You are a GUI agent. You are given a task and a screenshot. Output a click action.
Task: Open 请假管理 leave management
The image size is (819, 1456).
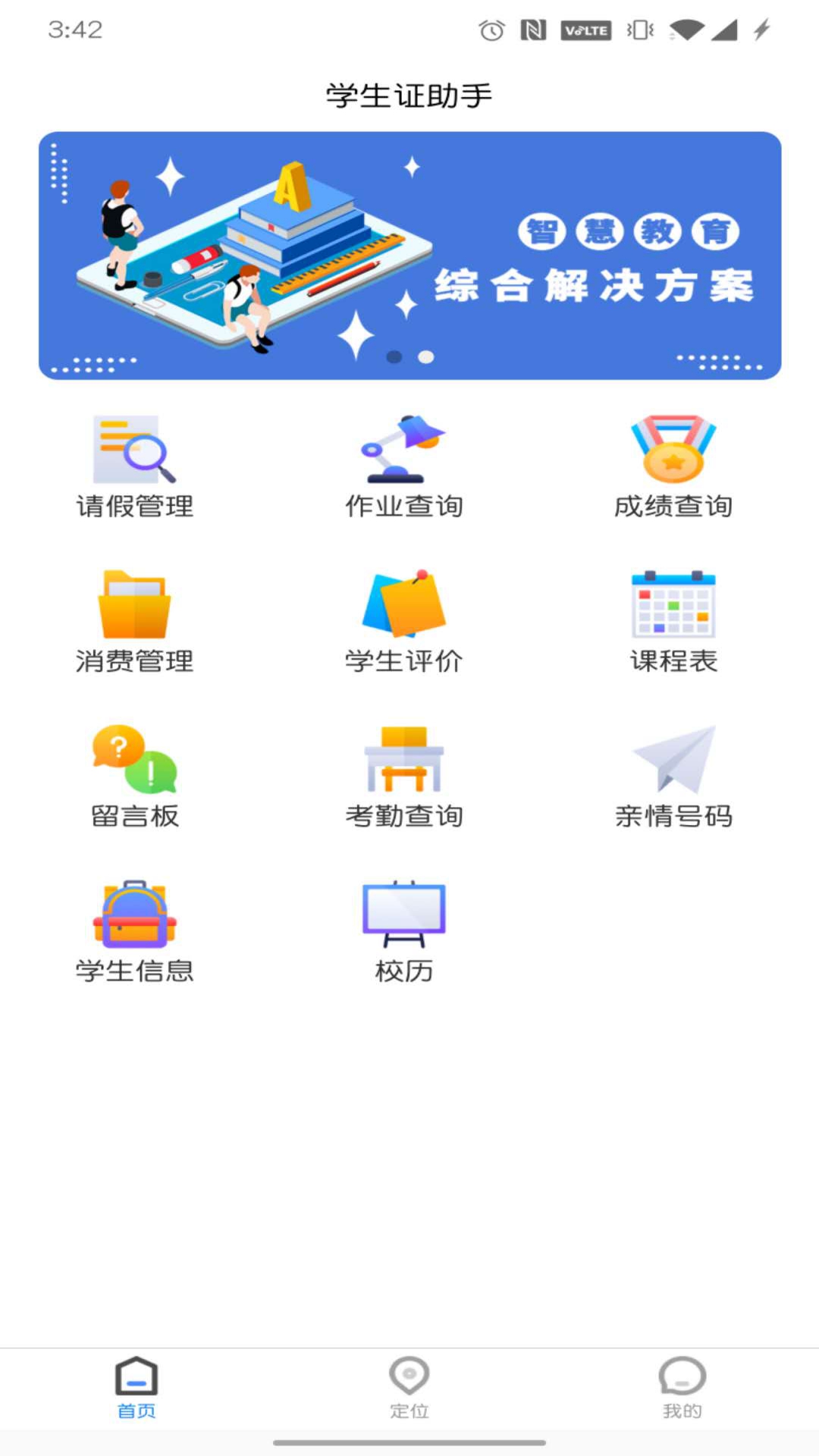(135, 465)
